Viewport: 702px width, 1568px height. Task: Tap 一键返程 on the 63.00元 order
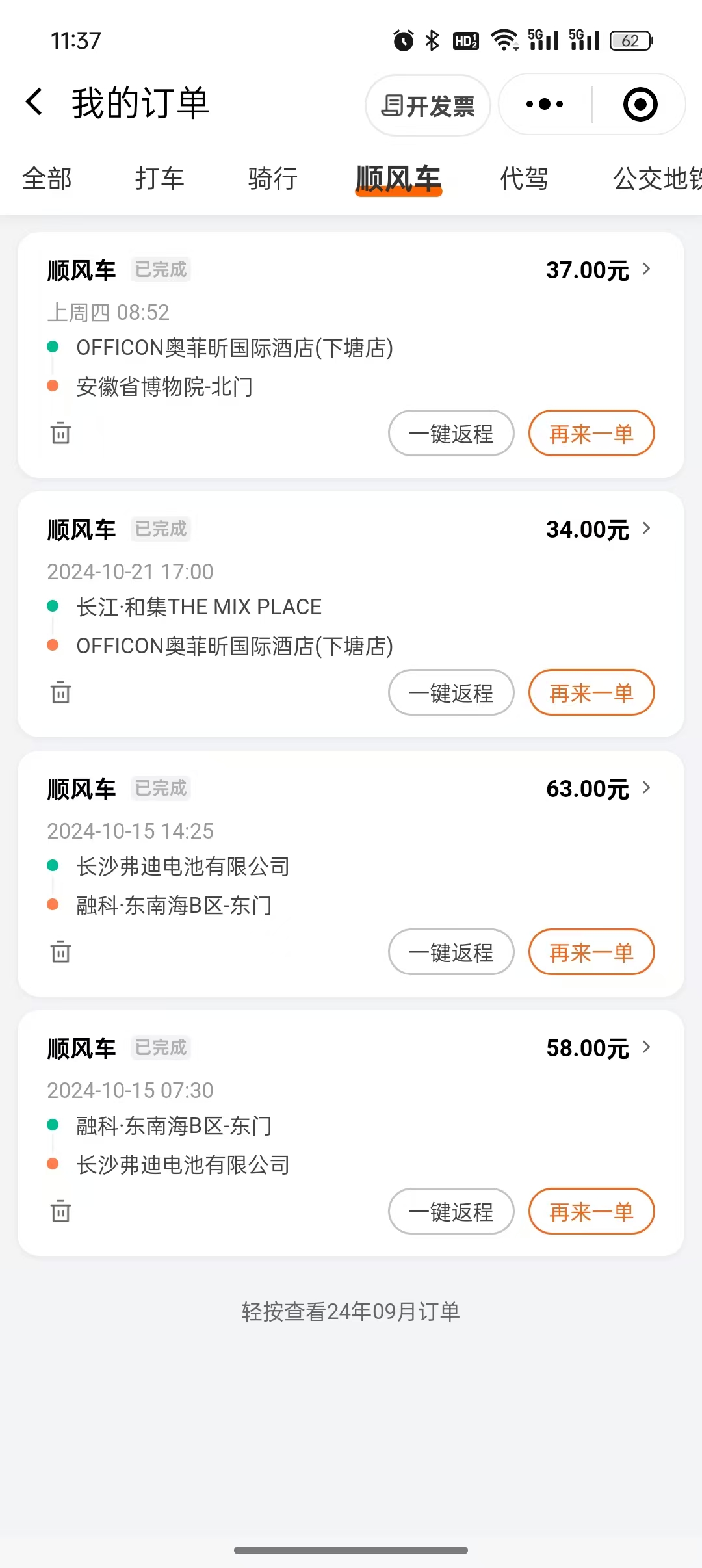[451, 952]
